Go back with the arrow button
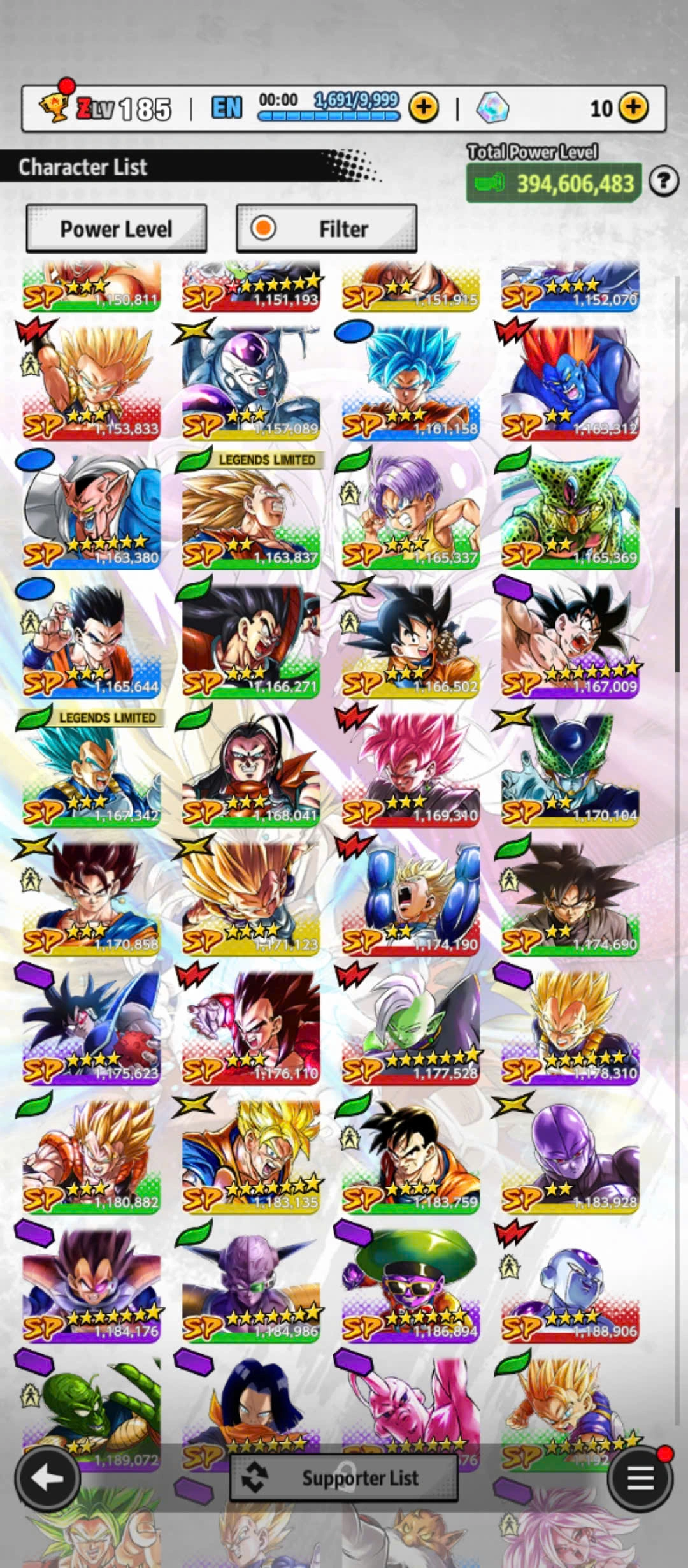The width and height of the screenshot is (688, 1568). (x=47, y=1477)
